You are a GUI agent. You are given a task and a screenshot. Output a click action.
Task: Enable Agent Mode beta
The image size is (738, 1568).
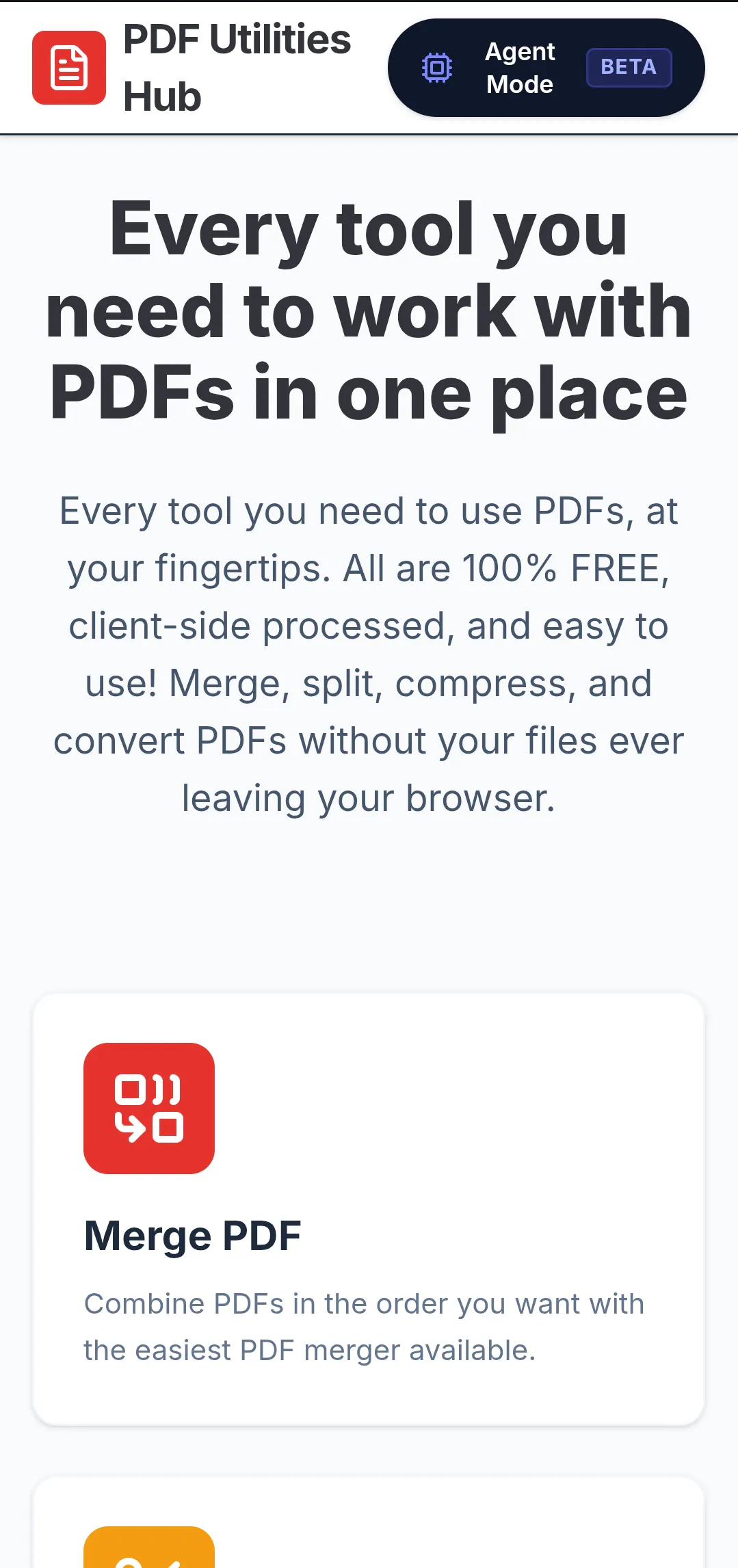pos(546,68)
